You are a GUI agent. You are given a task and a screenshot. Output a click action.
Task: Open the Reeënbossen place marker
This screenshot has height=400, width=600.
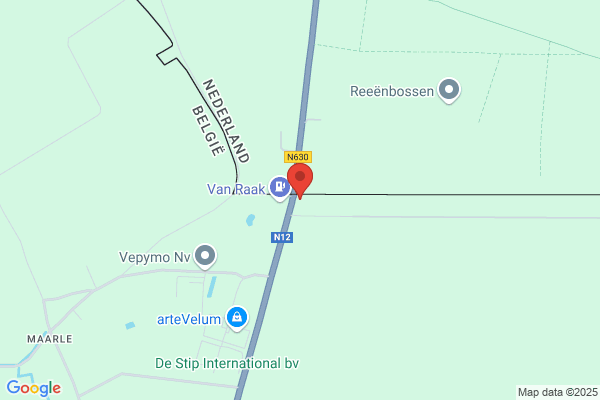[450, 91]
